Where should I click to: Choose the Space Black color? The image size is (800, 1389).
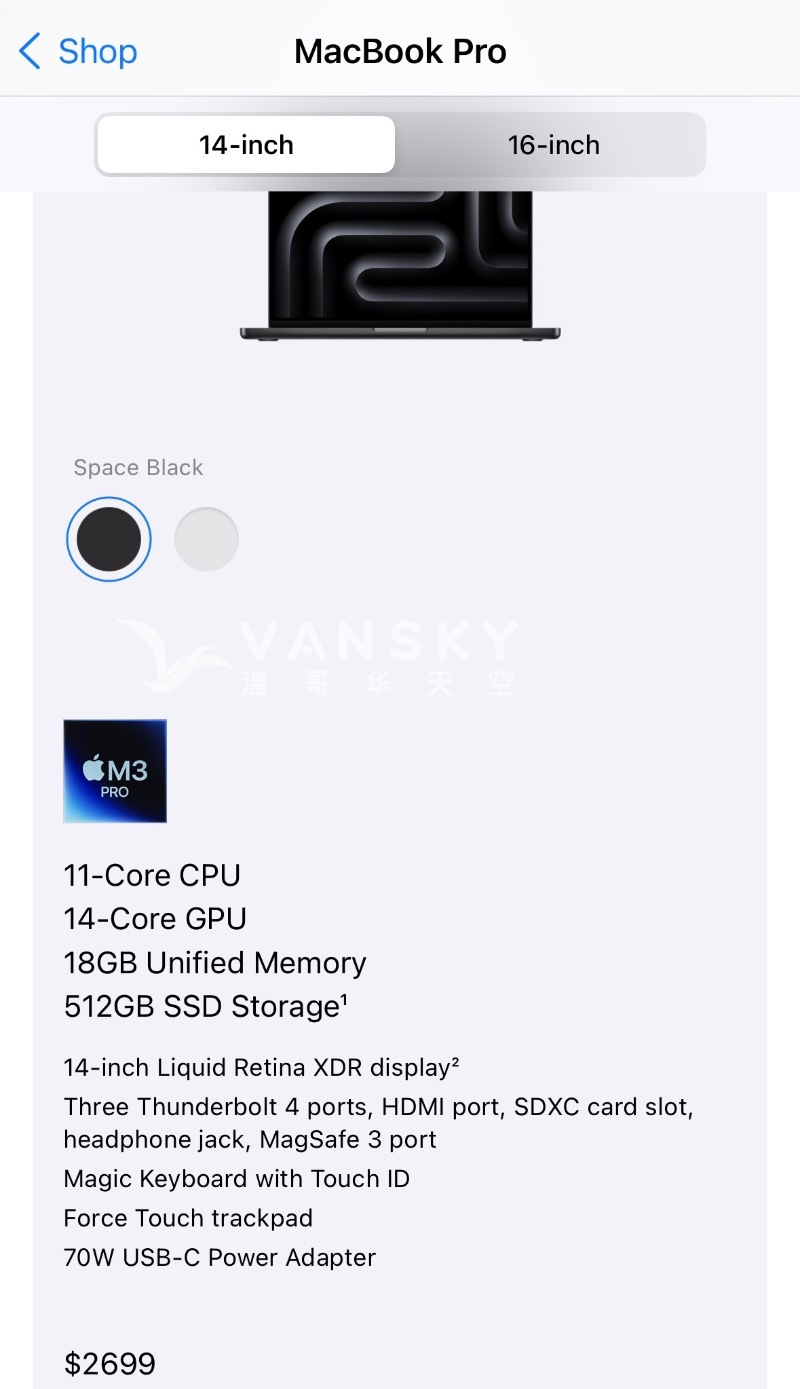pos(109,539)
